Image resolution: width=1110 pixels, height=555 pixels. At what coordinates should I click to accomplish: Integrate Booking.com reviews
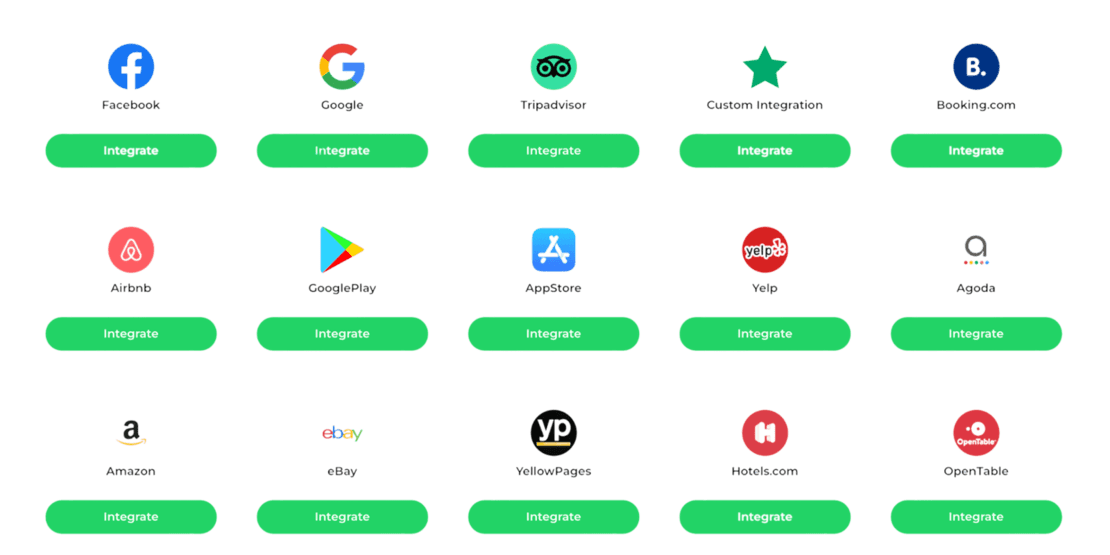[976, 151]
